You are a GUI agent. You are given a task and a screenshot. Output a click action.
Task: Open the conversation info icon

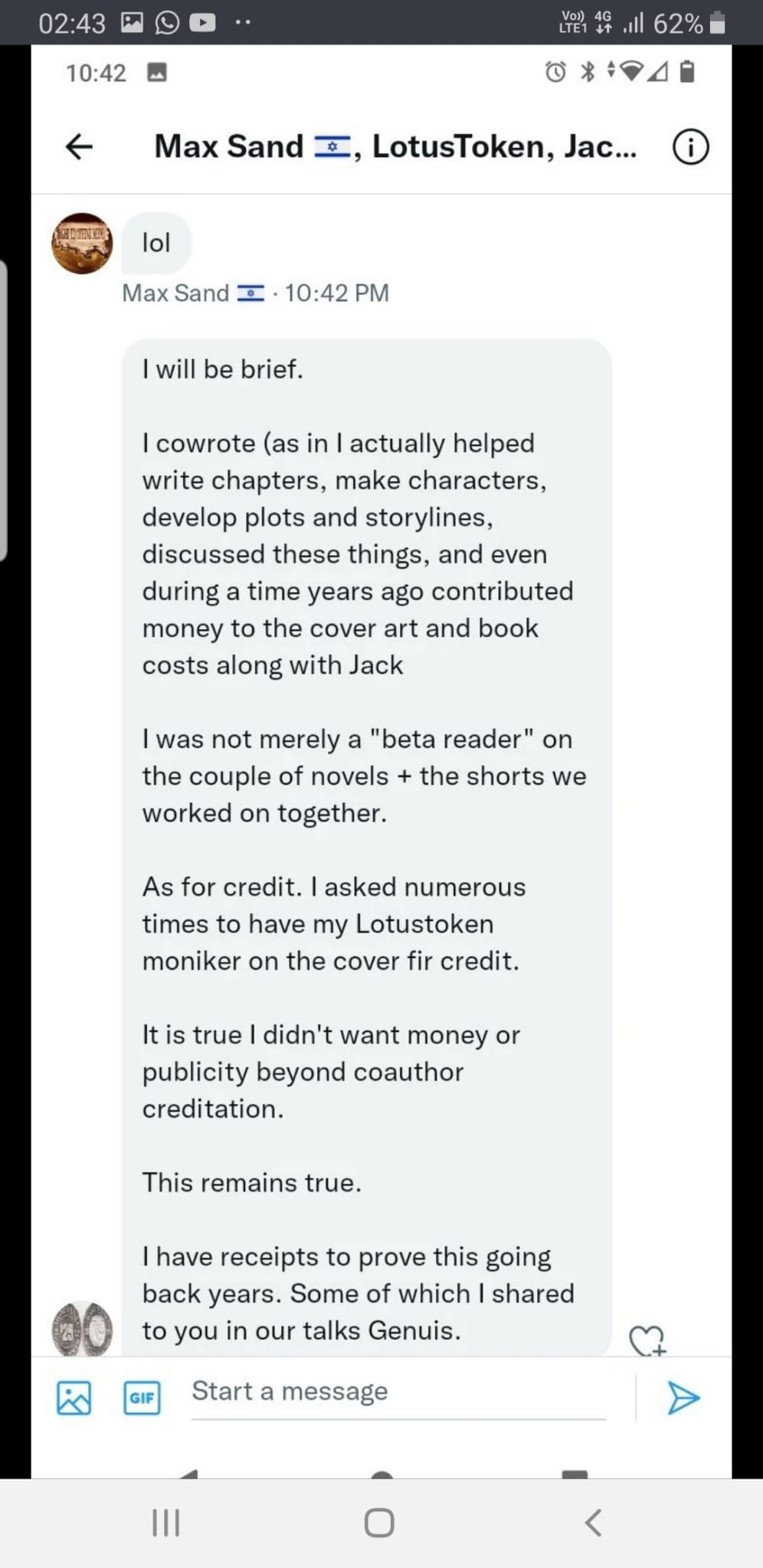690,147
